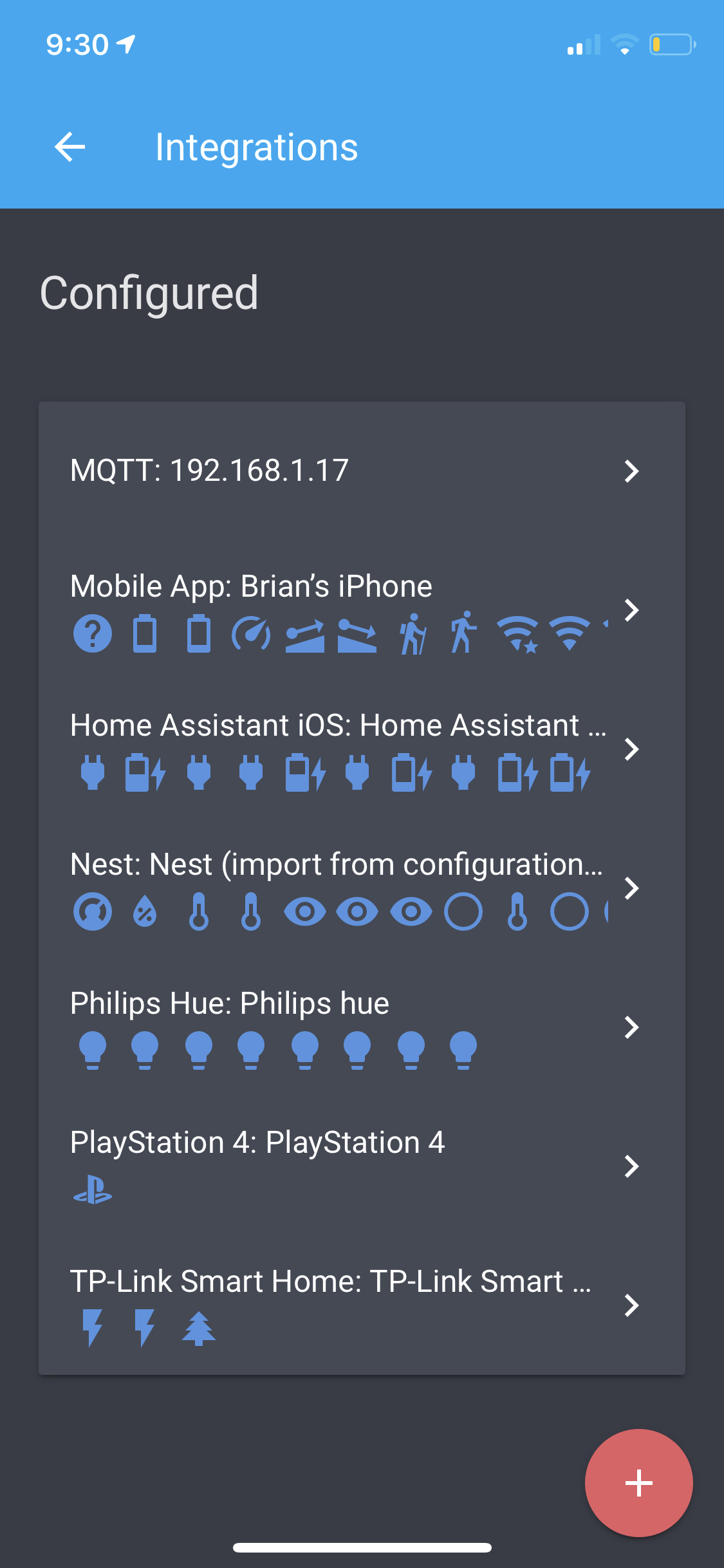The image size is (724, 1568).
Task: Open the Philips Hue integration via its chevron
Action: click(x=633, y=1028)
